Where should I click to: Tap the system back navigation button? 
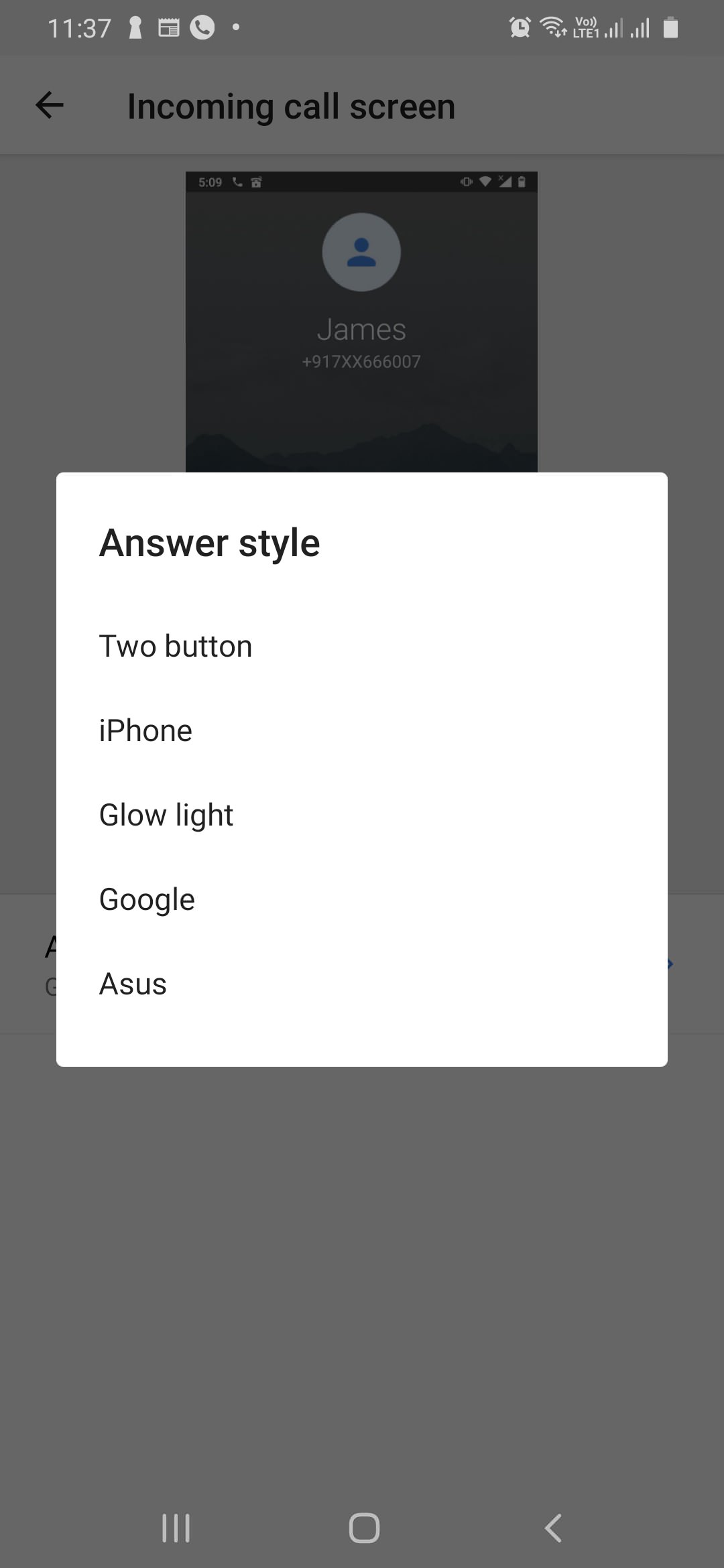tap(553, 1528)
